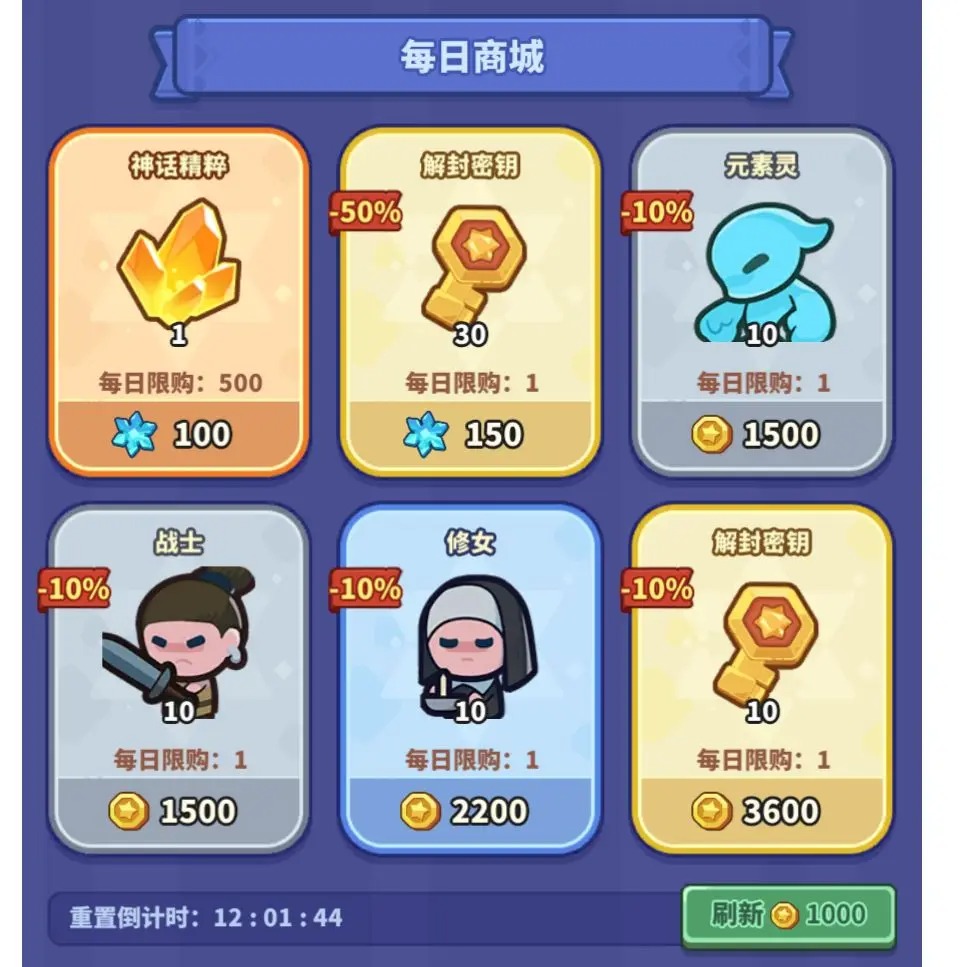
Task: Buy 神话精粹 for 100 gems
Action: point(179,435)
